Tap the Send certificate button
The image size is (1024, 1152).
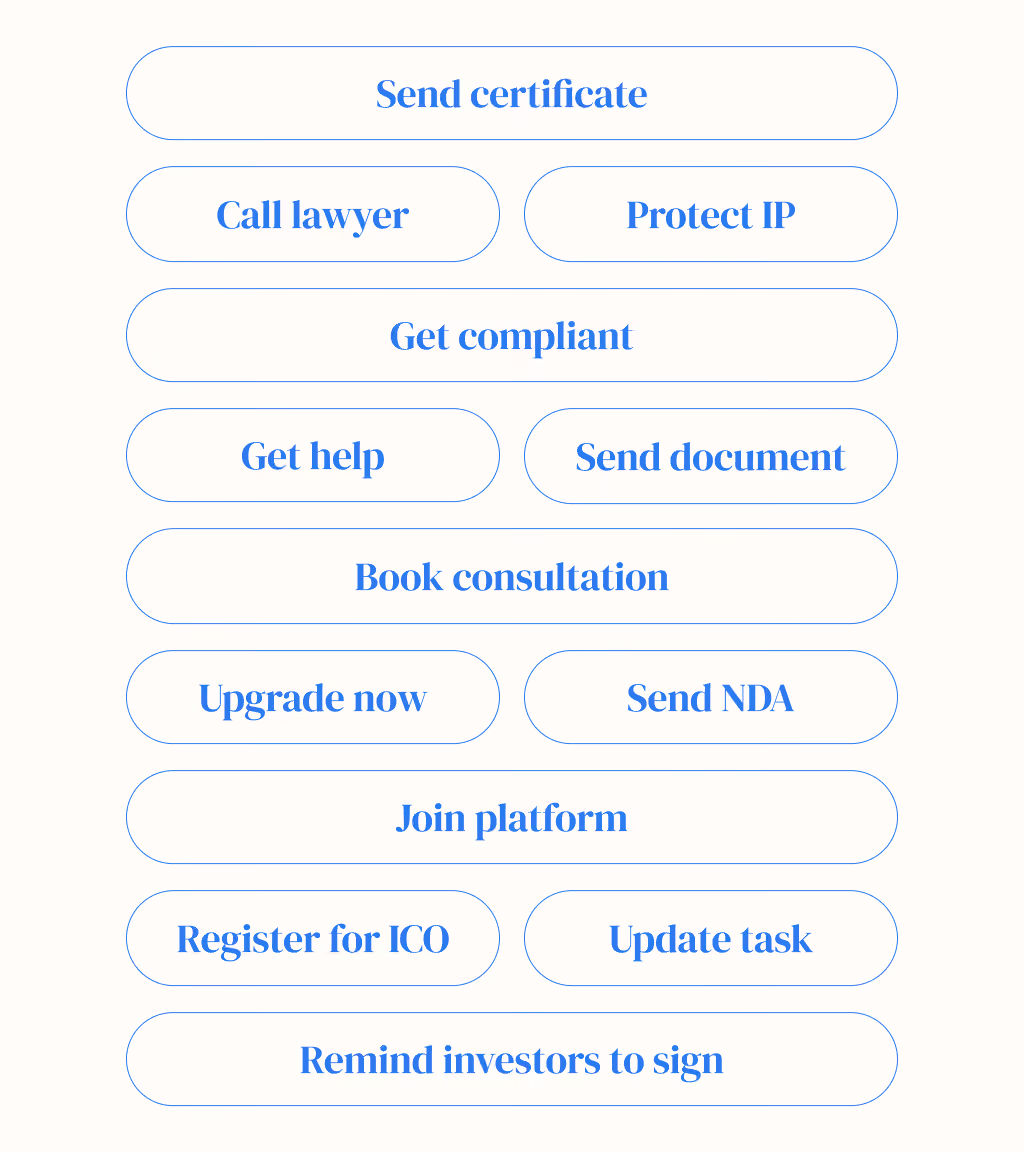coord(511,93)
